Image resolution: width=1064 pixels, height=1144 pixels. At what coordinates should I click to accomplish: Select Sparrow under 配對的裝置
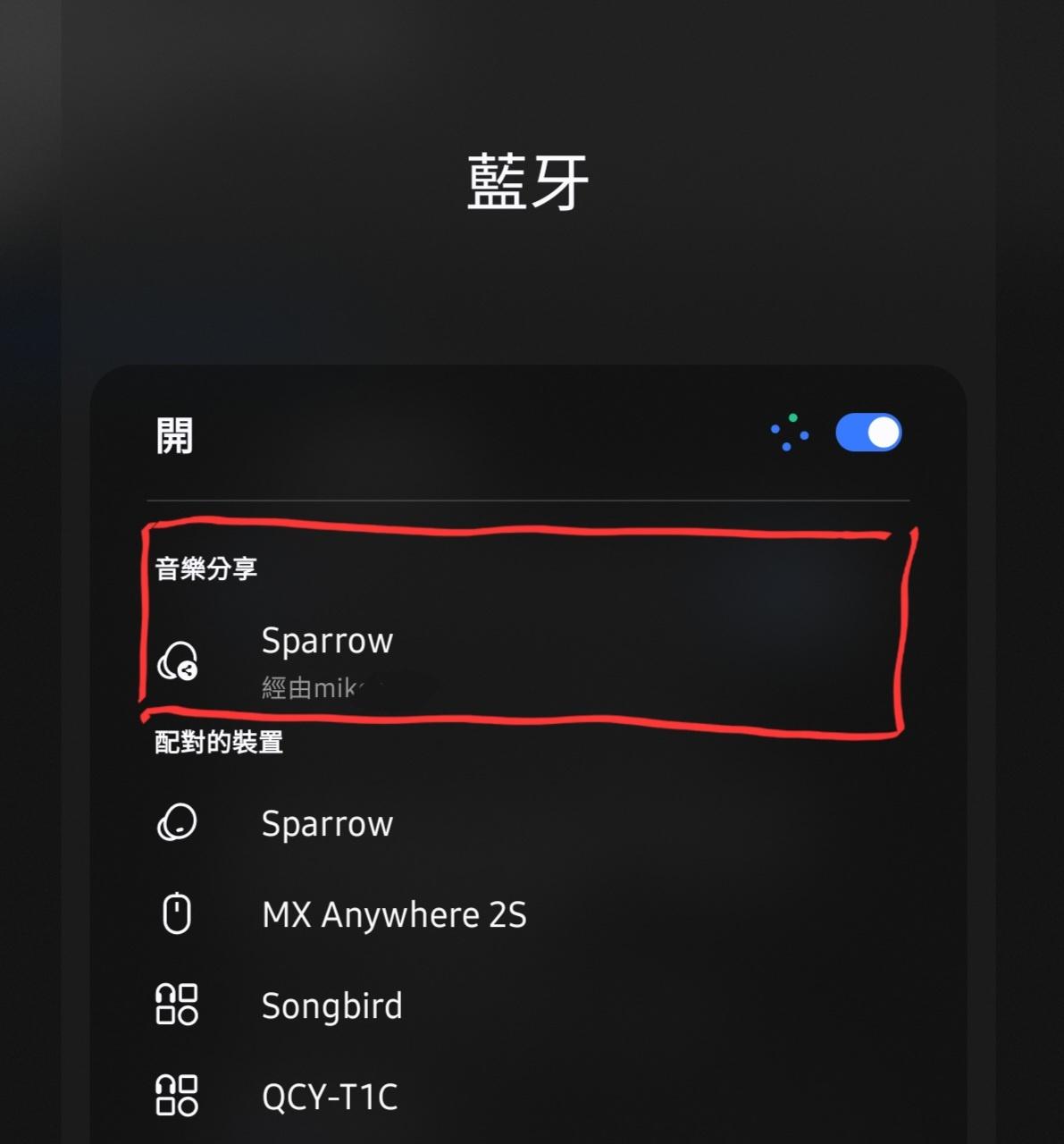(327, 823)
